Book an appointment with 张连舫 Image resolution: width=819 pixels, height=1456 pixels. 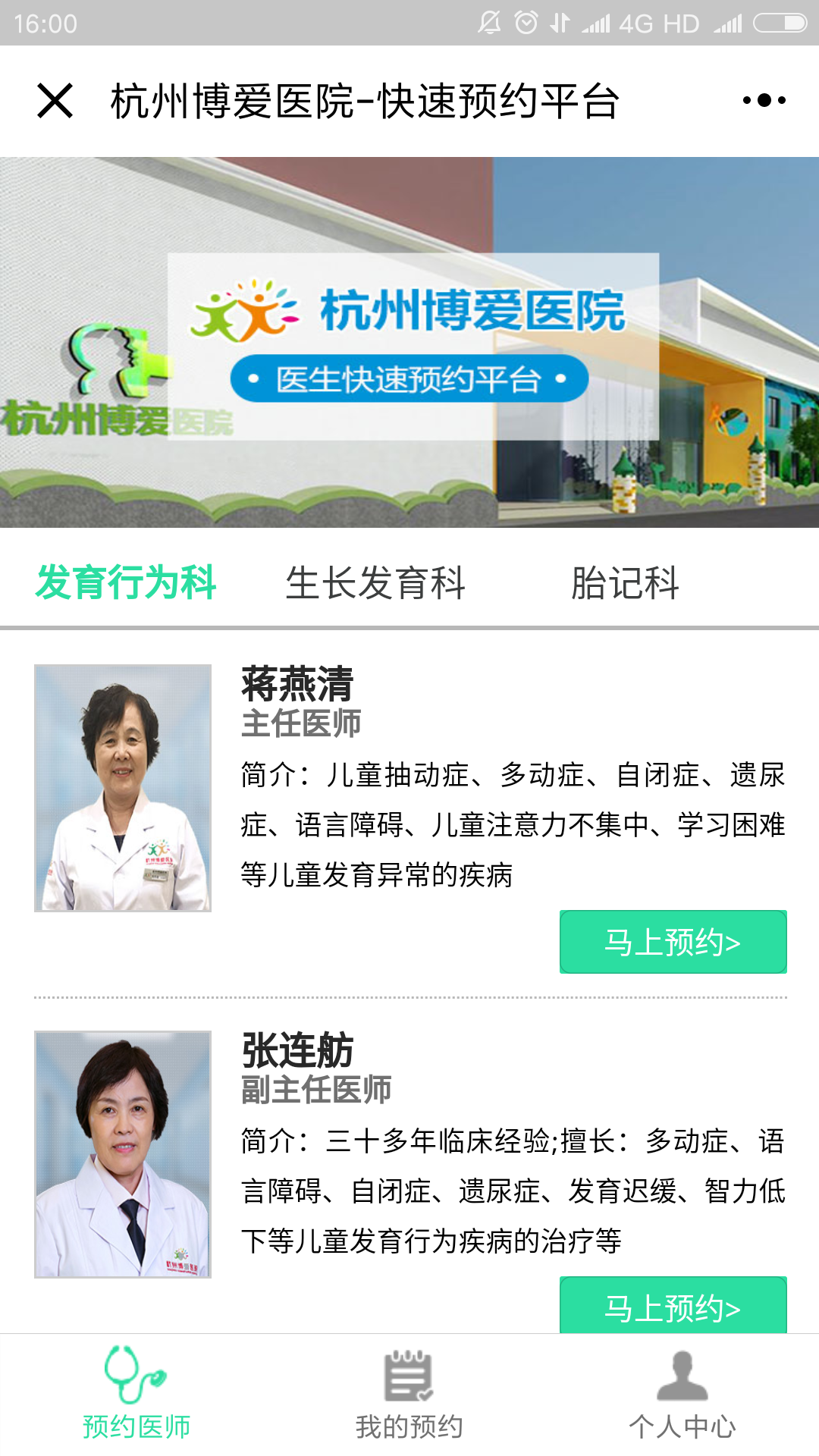point(673,1306)
